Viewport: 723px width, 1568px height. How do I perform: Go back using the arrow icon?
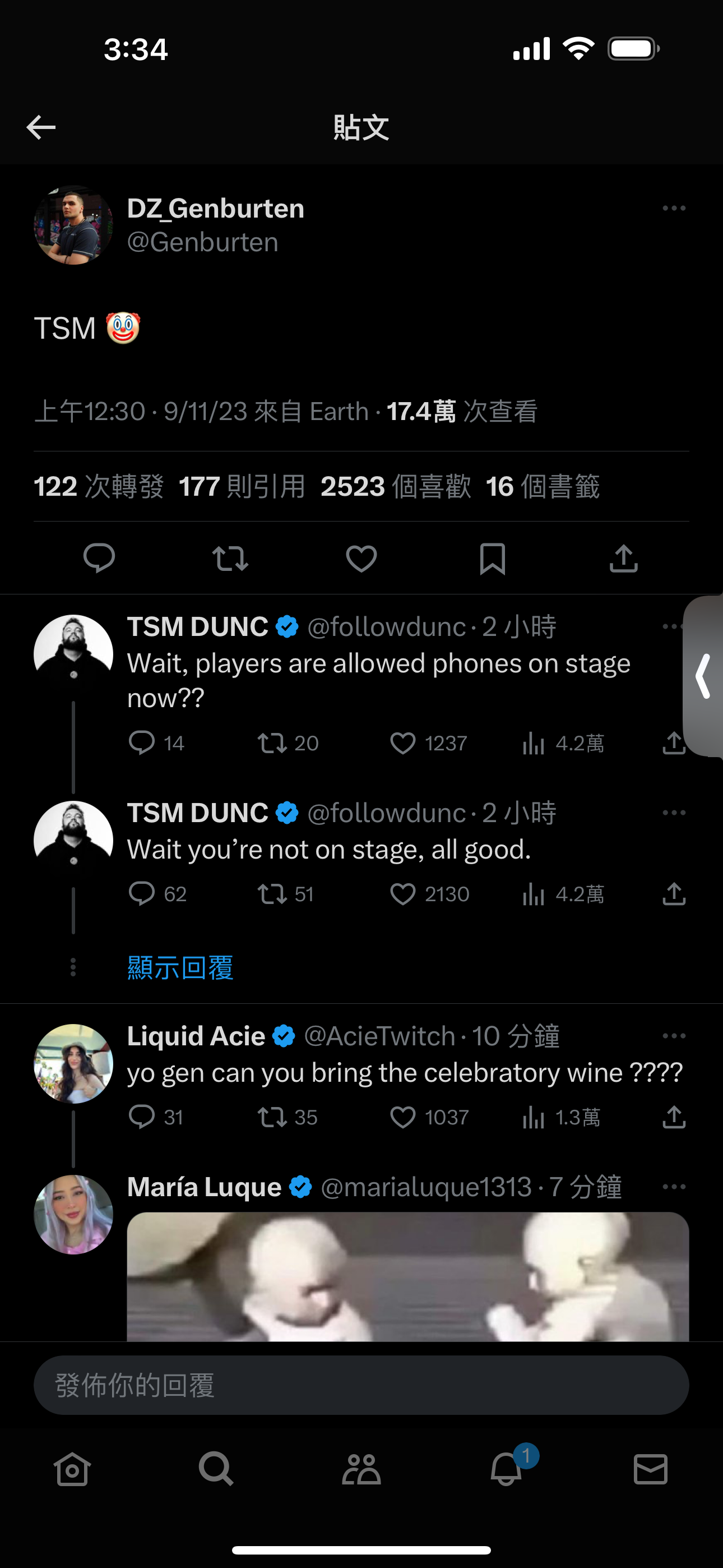(41, 127)
